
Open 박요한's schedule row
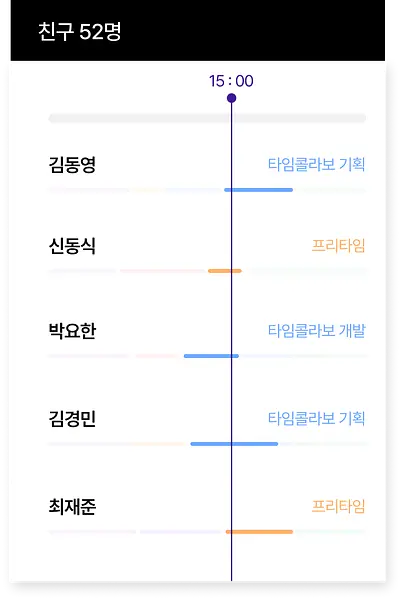point(207,341)
